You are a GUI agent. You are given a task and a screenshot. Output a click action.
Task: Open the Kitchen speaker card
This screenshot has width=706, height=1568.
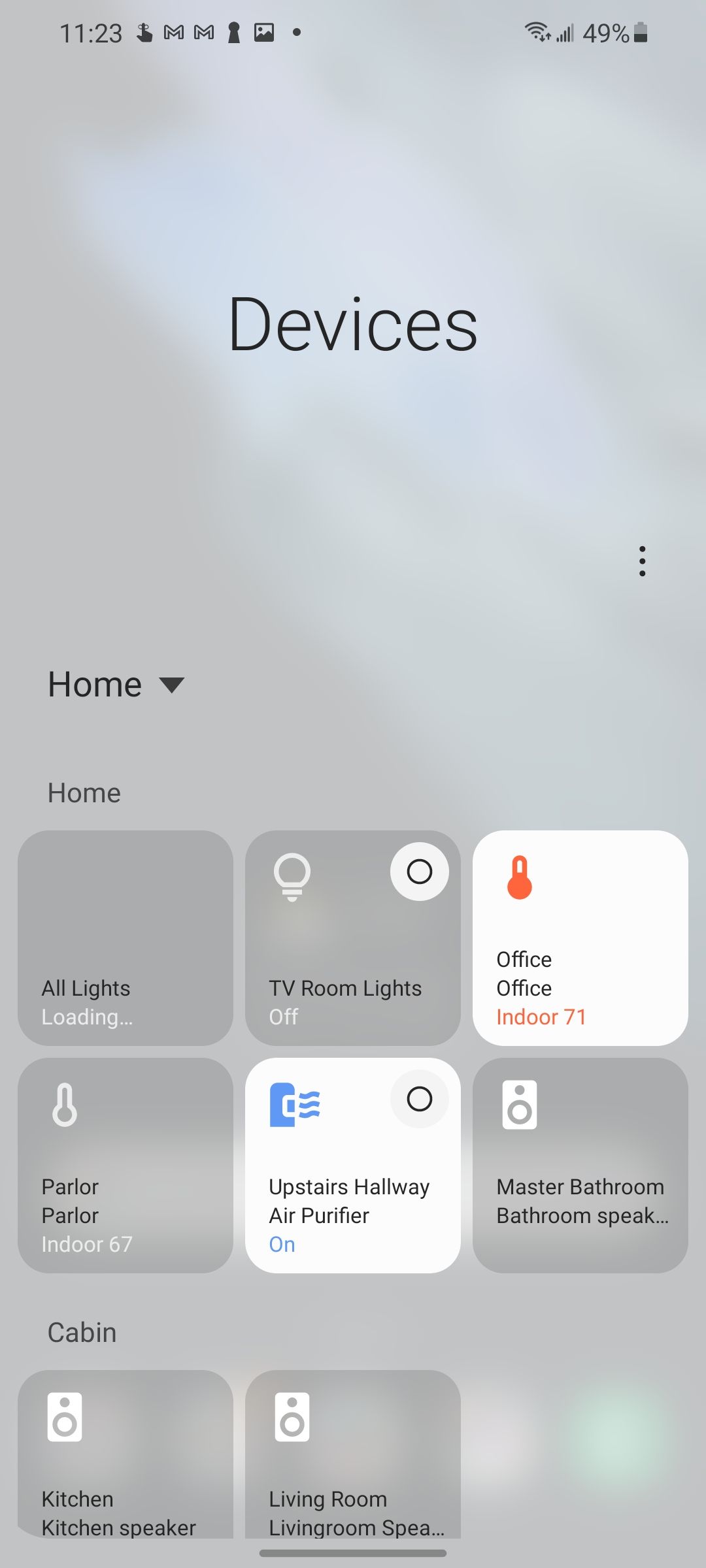click(x=126, y=1454)
